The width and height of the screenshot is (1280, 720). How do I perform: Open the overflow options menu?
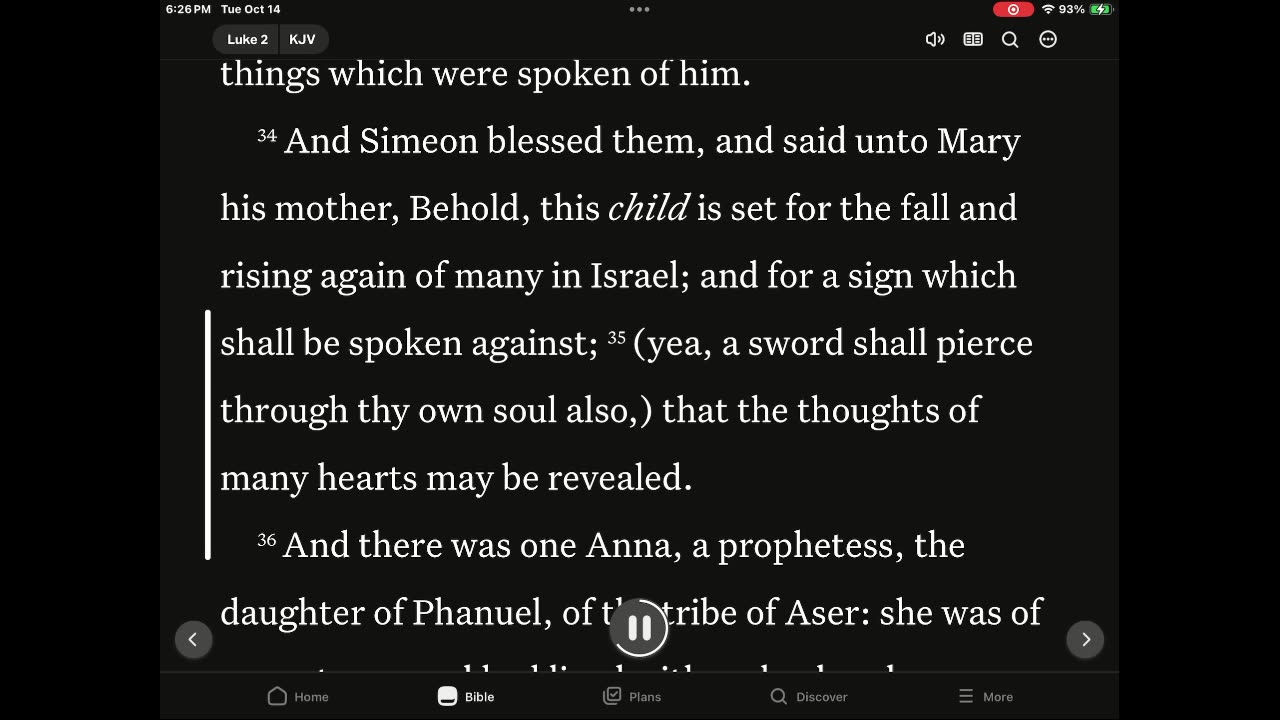(x=1048, y=40)
